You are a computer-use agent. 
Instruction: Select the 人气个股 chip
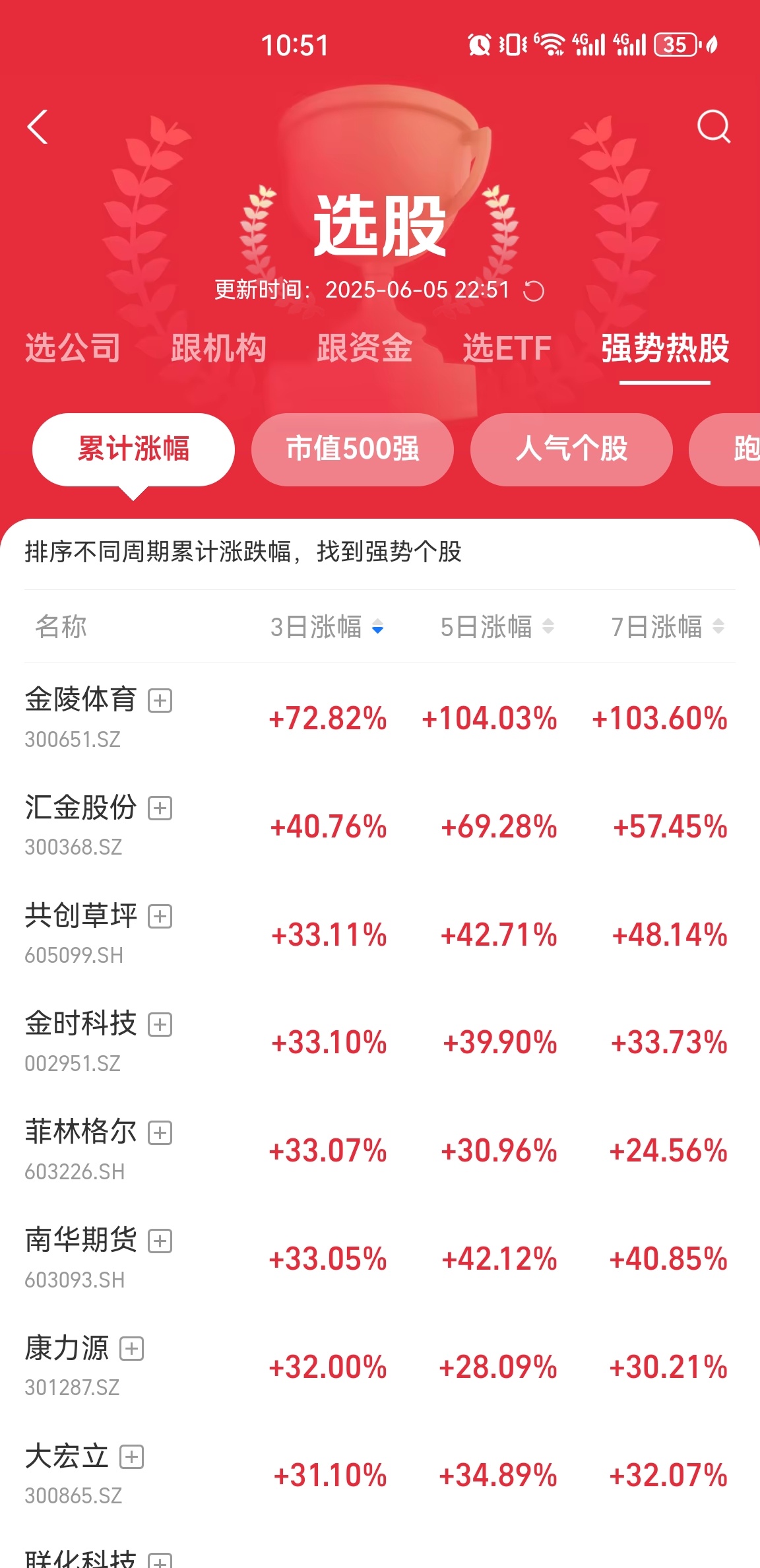[571, 449]
